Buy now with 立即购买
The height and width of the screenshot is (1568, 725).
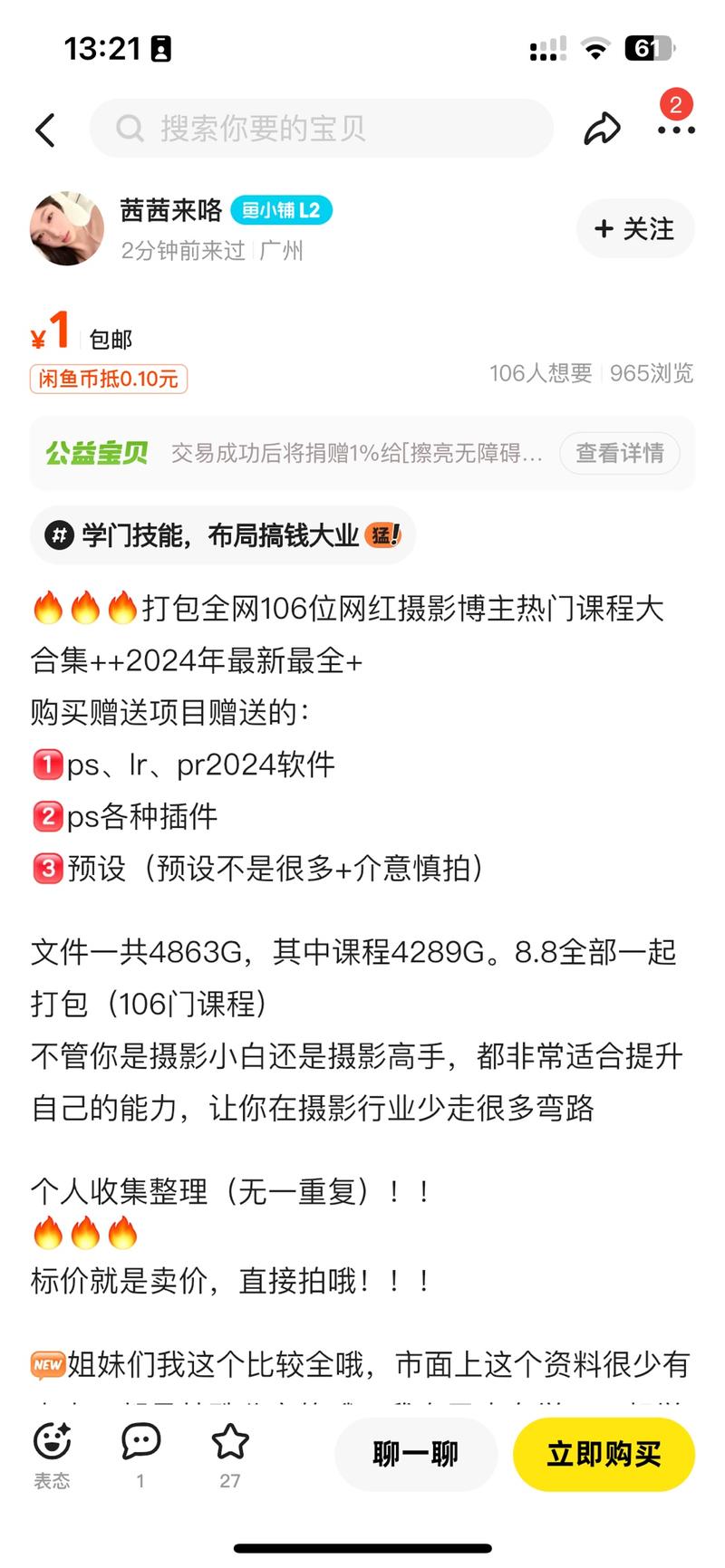[604, 1454]
